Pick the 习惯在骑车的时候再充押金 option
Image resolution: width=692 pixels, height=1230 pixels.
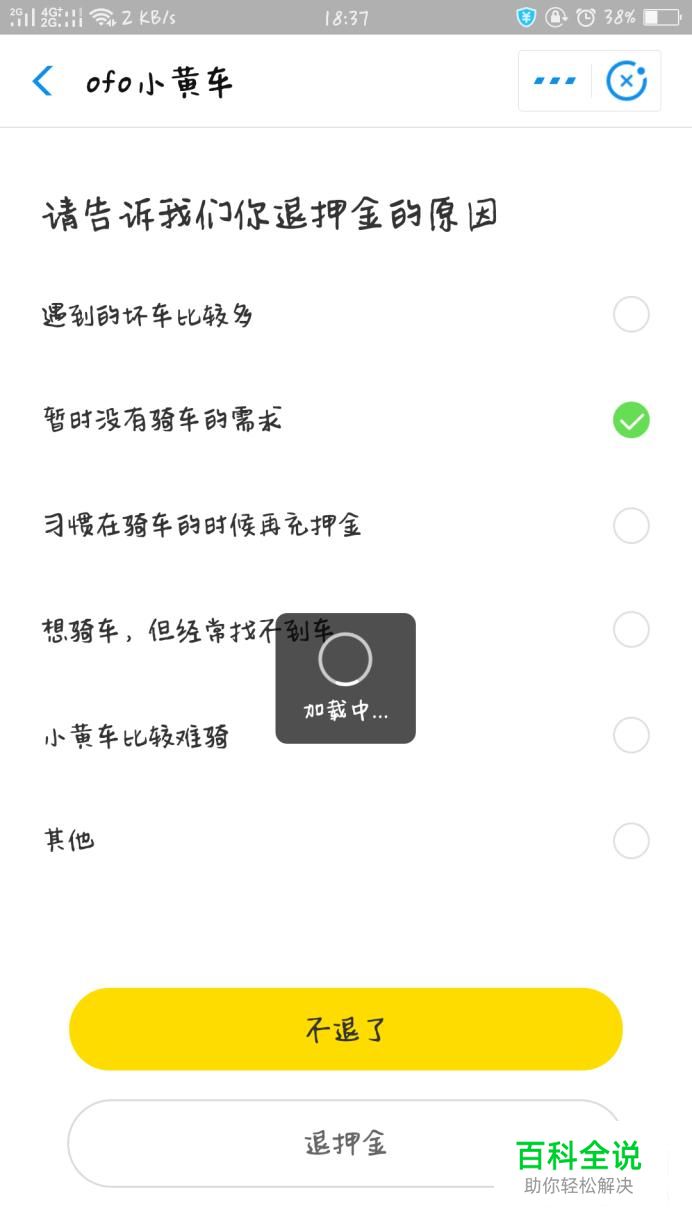pos(631,525)
